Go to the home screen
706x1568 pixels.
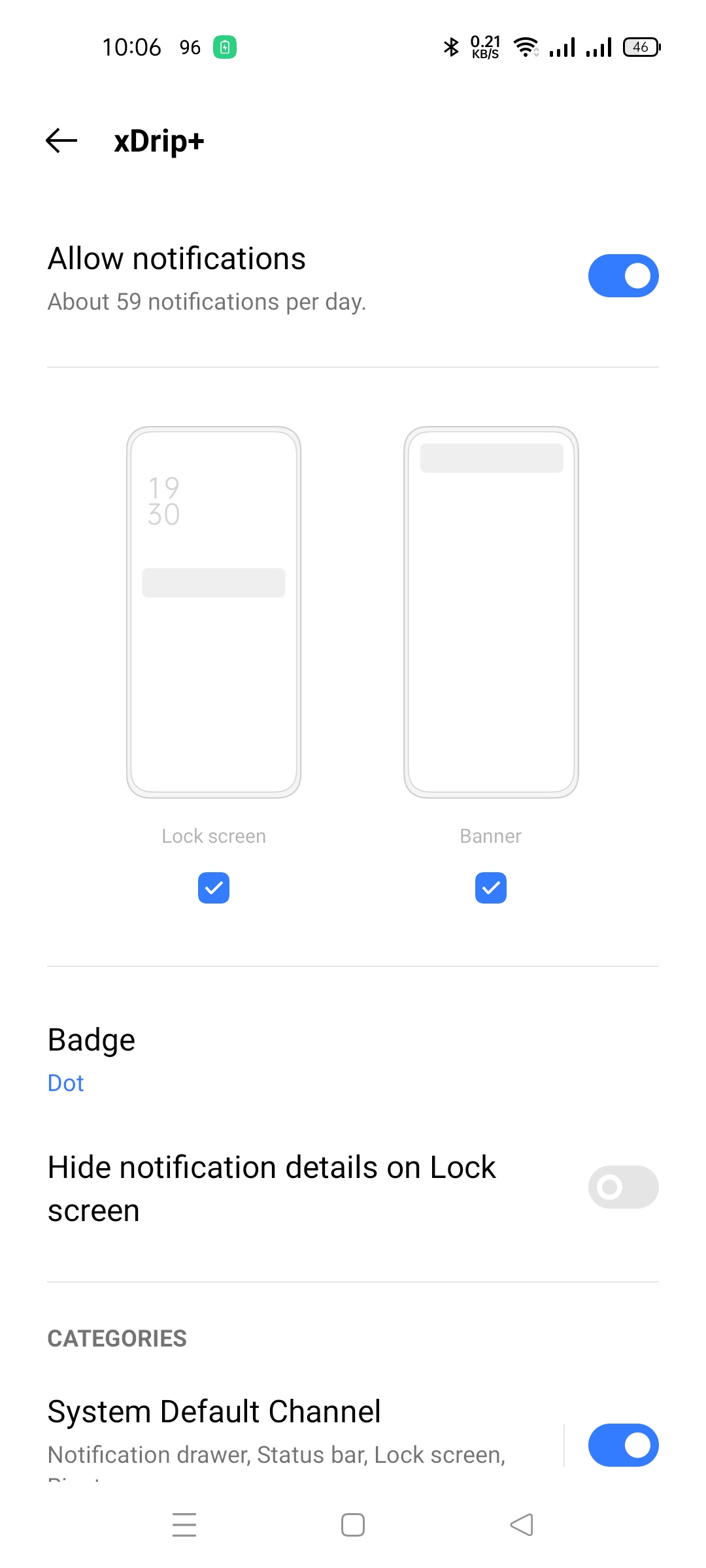coord(353,1525)
